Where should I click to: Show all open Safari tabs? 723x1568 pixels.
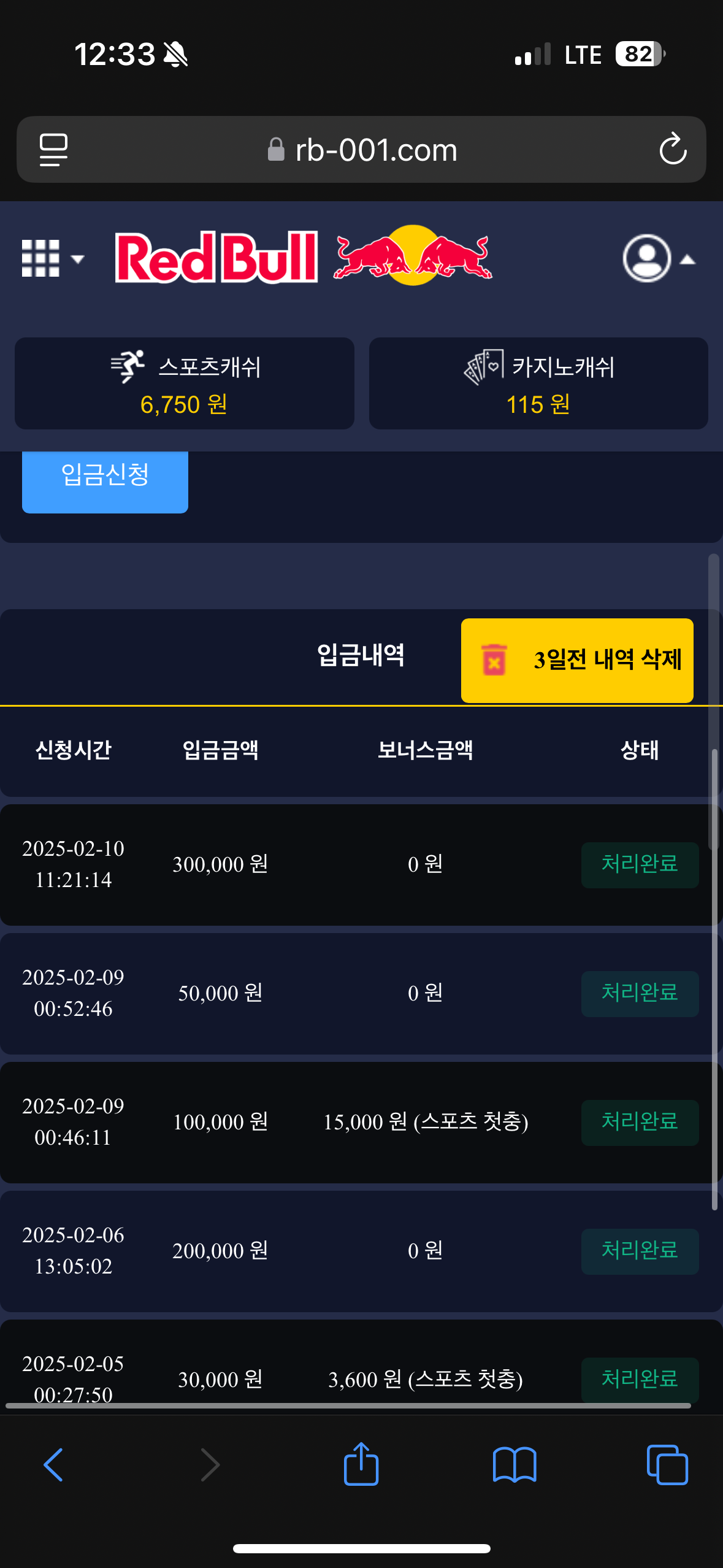pos(667,1464)
